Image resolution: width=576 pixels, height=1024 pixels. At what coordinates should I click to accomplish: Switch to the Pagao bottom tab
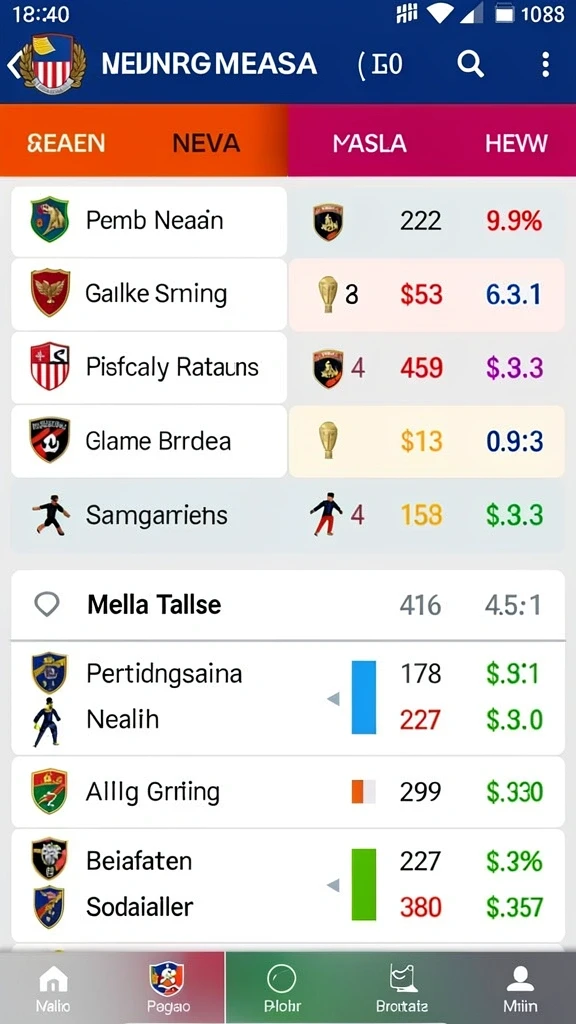pos(168,987)
